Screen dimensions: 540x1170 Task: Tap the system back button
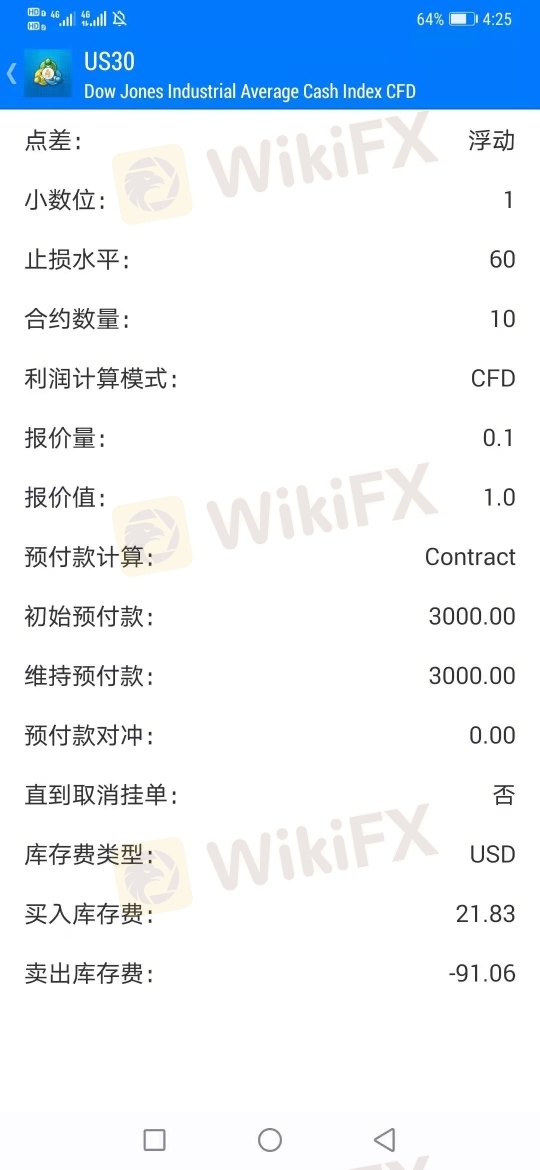(384, 1139)
